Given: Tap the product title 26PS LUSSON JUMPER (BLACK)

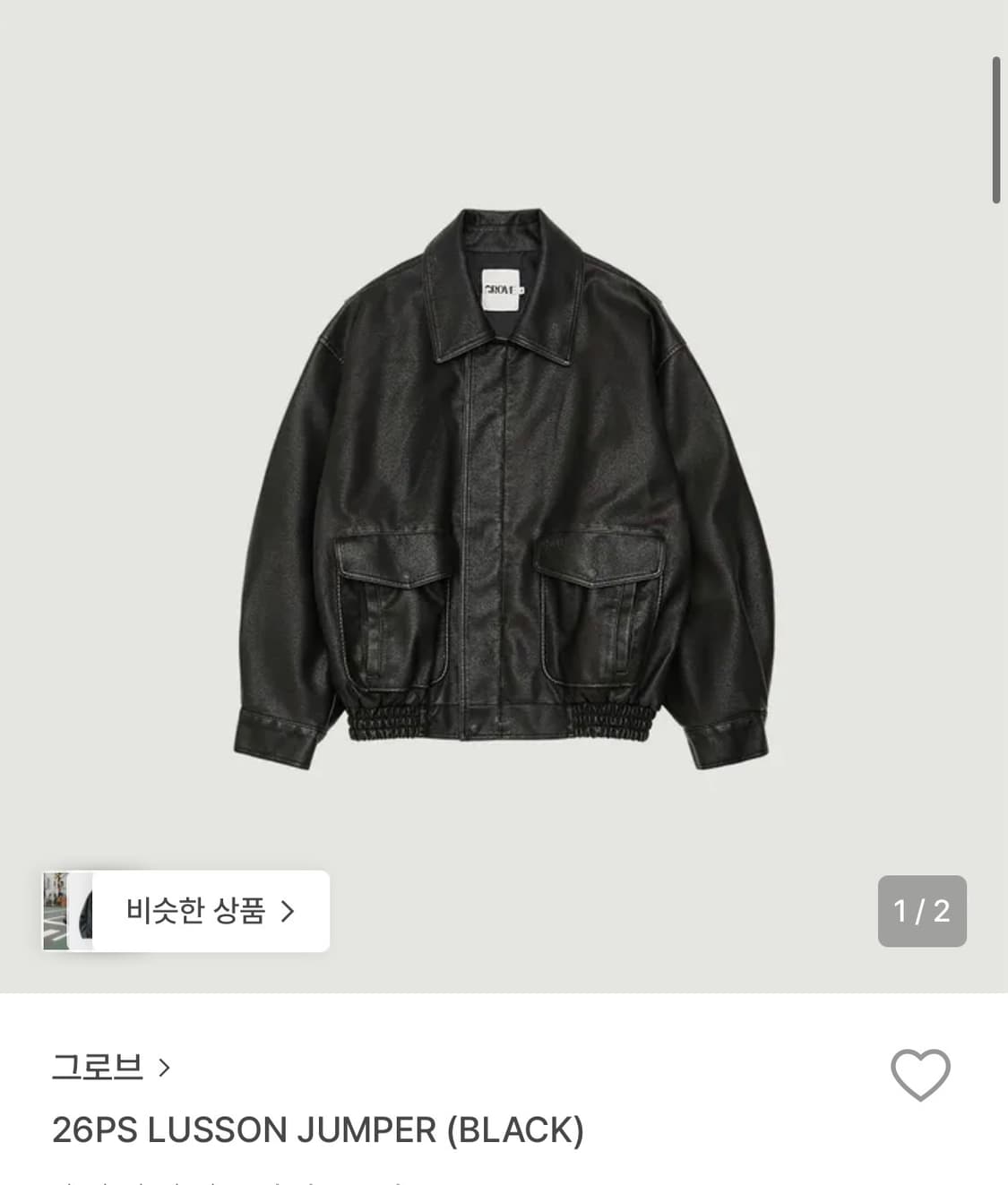Looking at the screenshot, I should 318,1129.
